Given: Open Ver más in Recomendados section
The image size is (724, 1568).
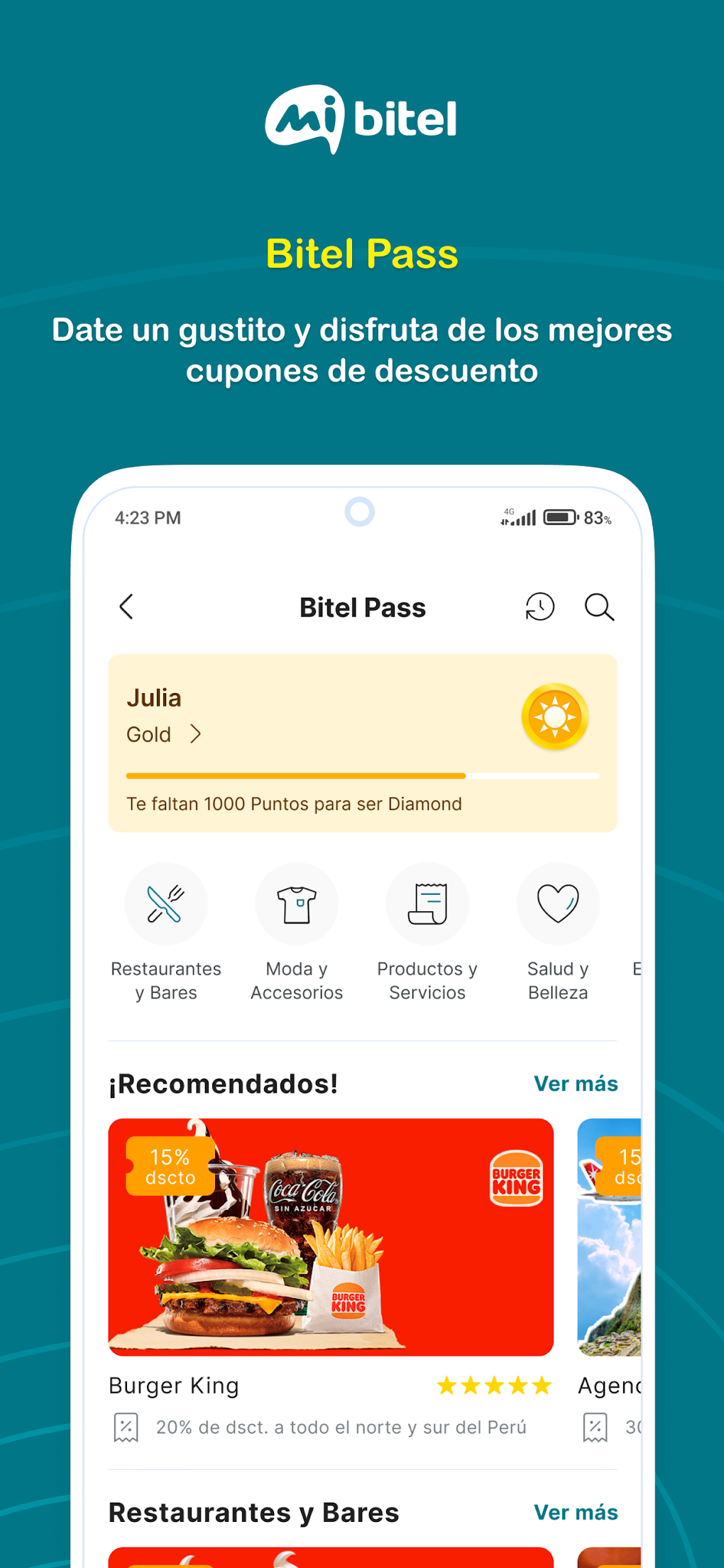Looking at the screenshot, I should point(576,1084).
